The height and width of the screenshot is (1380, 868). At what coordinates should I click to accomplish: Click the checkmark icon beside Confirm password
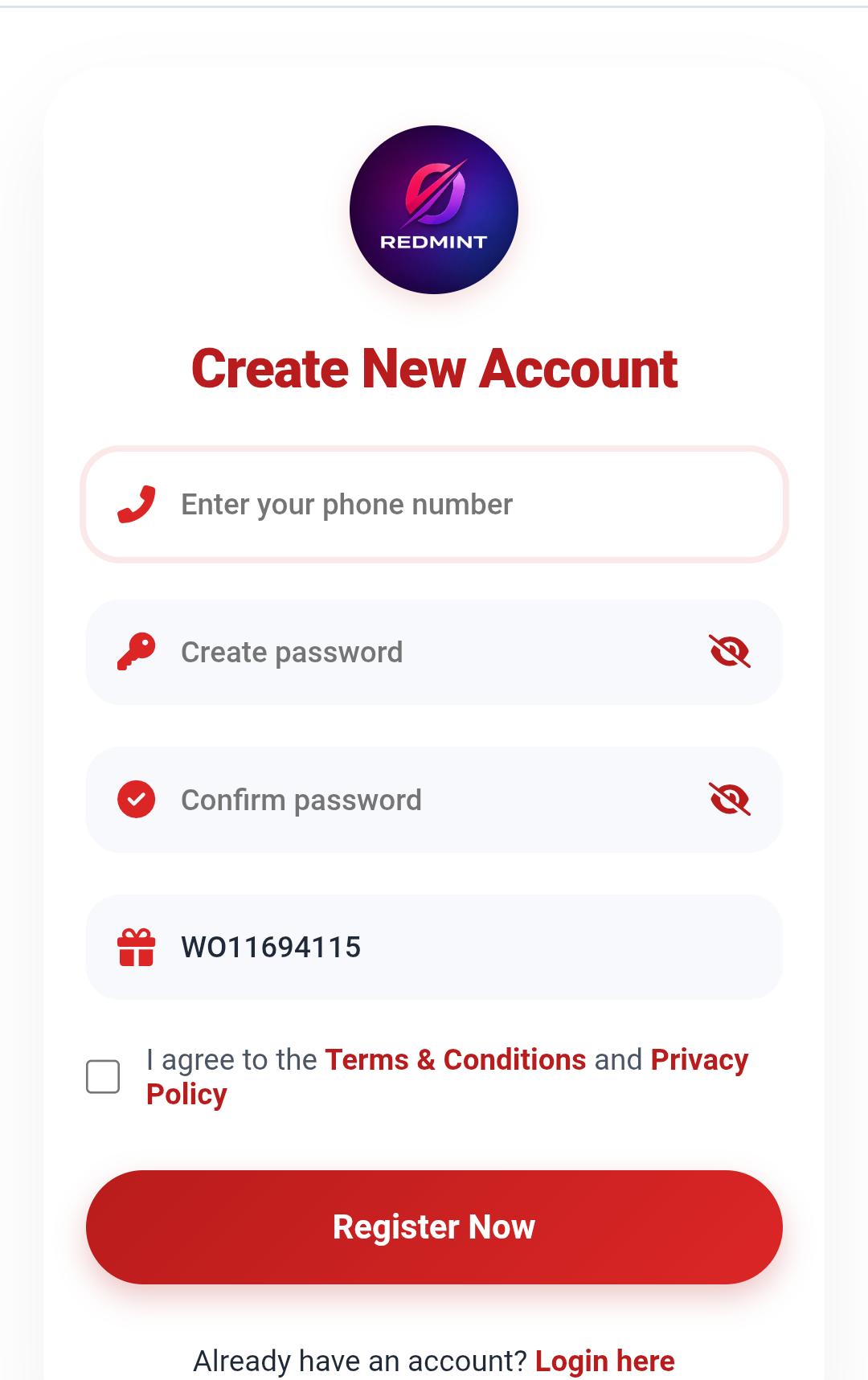click(x=137, y=799)
